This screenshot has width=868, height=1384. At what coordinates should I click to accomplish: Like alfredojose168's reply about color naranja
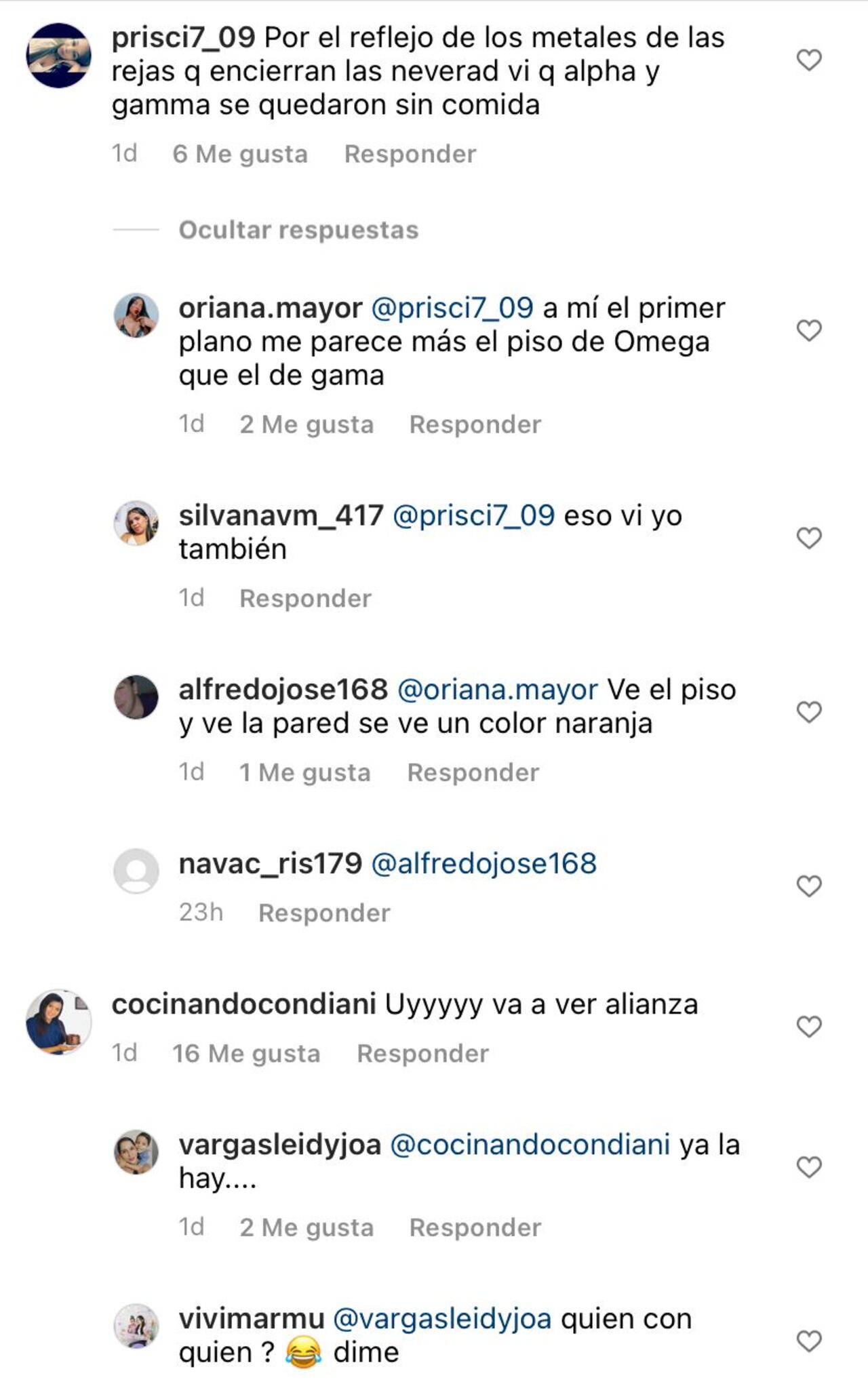808,713
